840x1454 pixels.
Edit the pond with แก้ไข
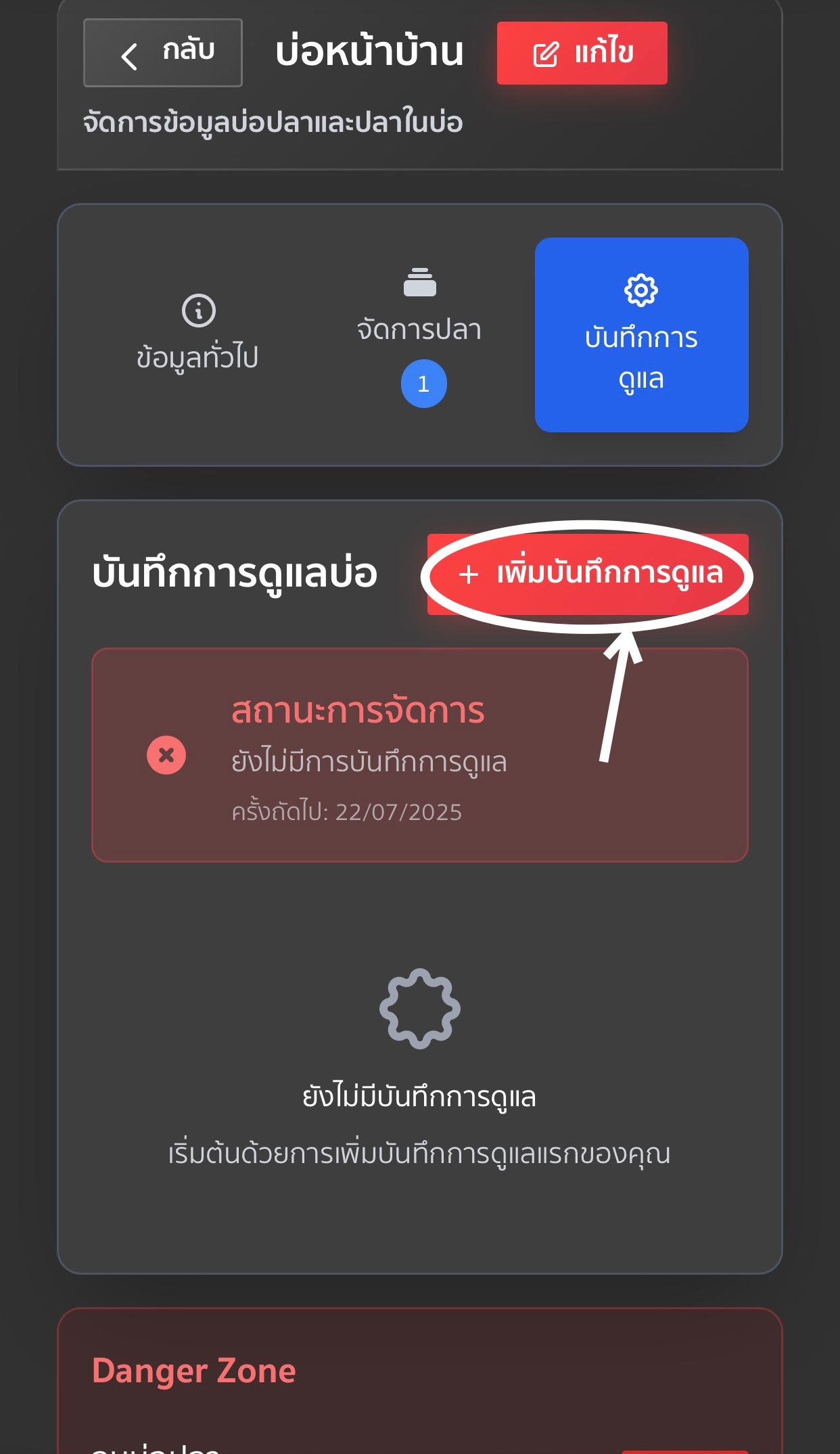582,53
